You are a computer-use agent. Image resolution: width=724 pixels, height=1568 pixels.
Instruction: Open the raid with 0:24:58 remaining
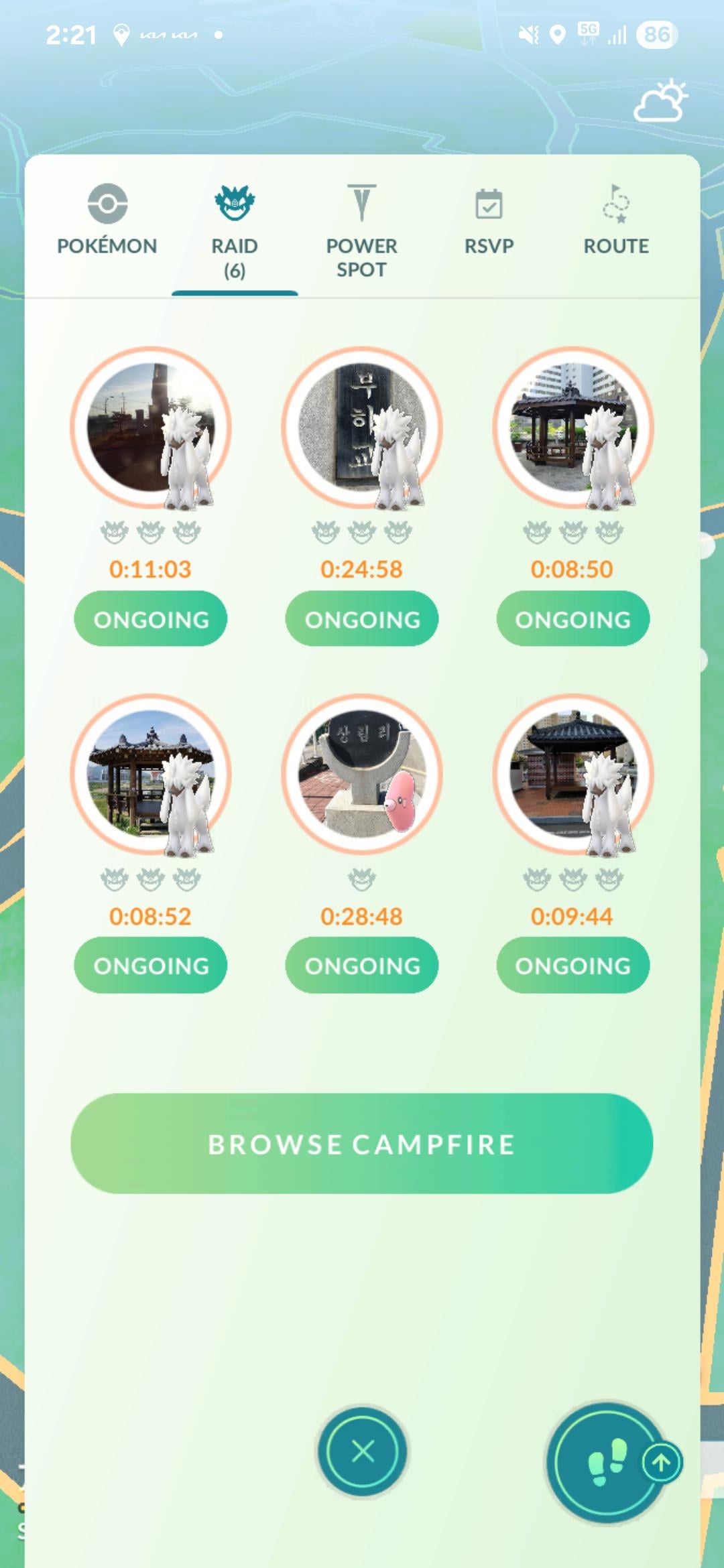(361, 428)
